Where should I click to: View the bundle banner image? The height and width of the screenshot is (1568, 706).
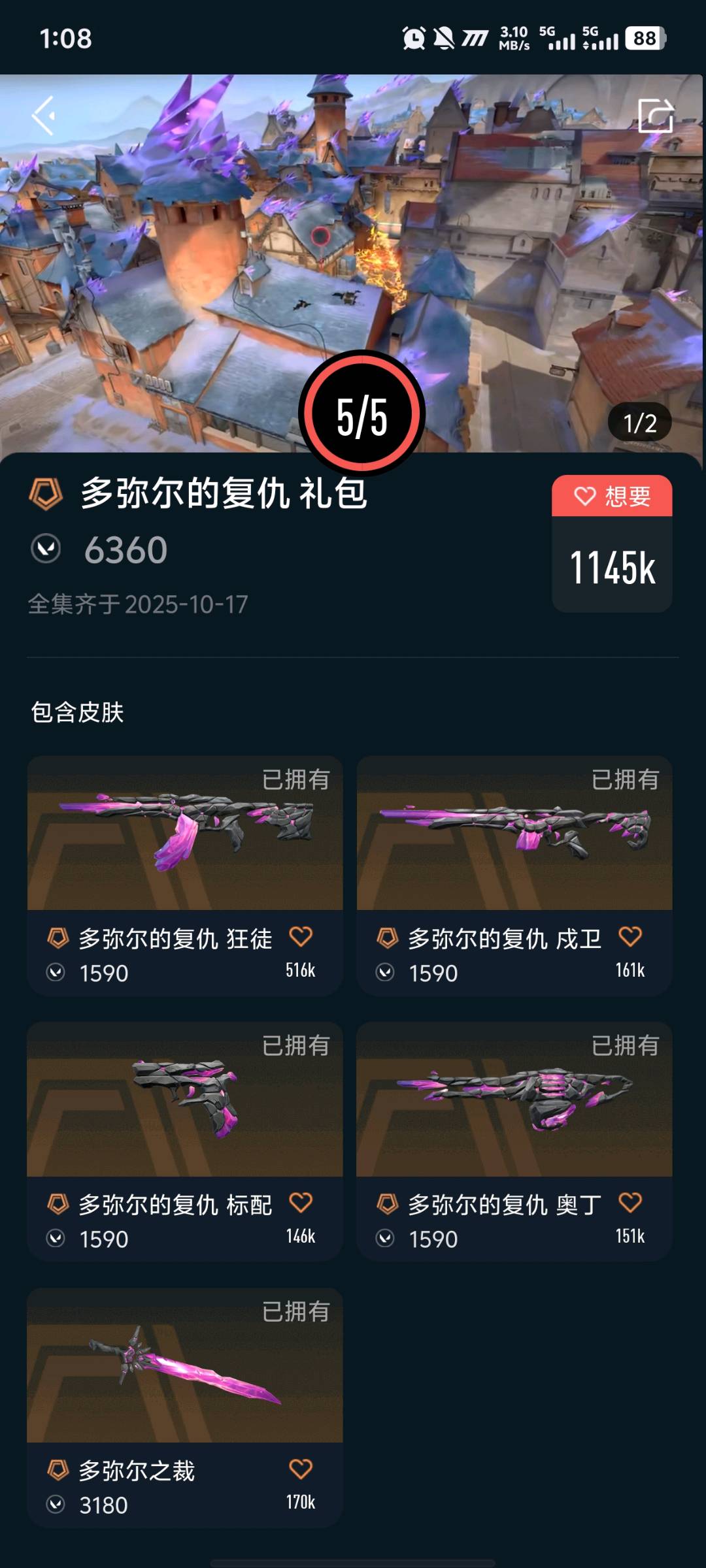[x=353, y=263]
